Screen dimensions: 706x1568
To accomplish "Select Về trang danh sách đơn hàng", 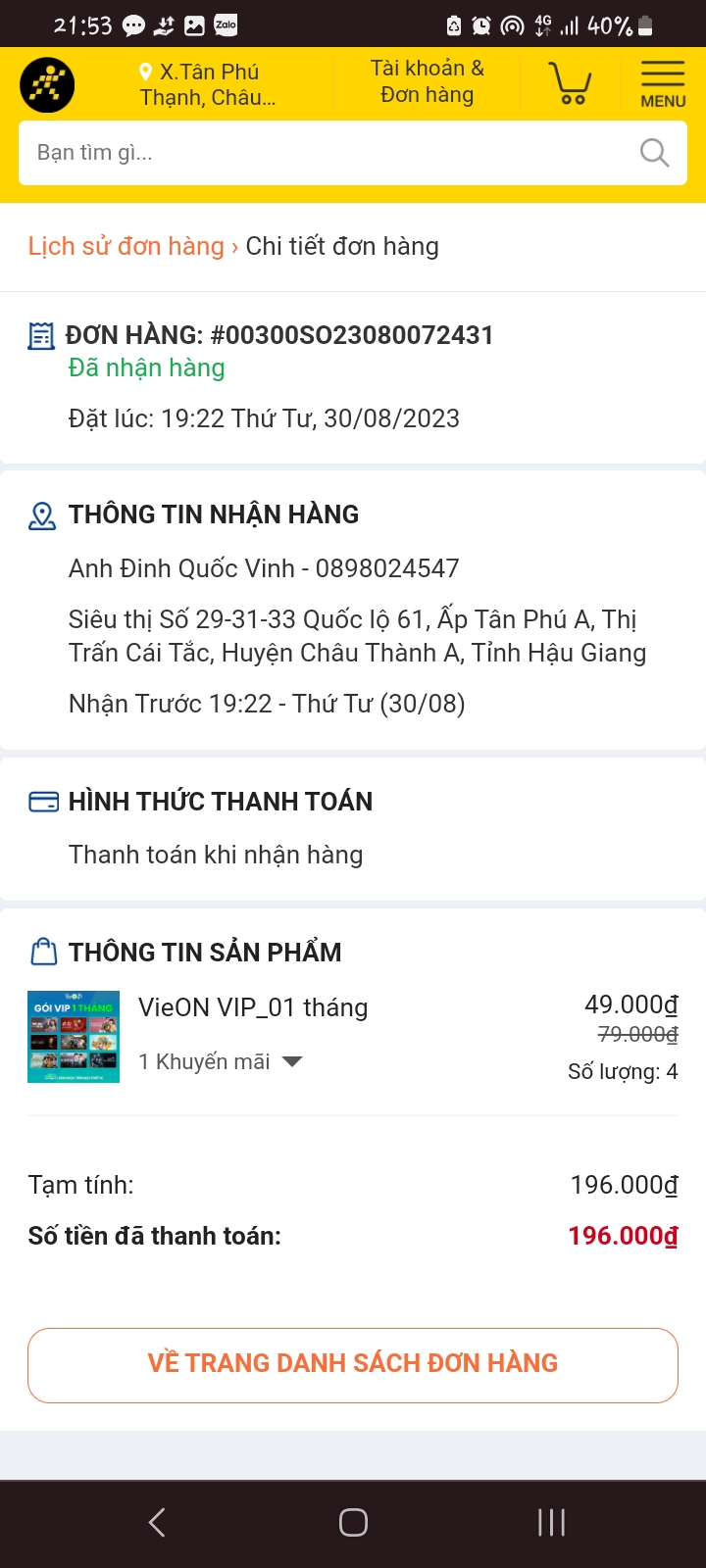I will tap(353, 1364).
